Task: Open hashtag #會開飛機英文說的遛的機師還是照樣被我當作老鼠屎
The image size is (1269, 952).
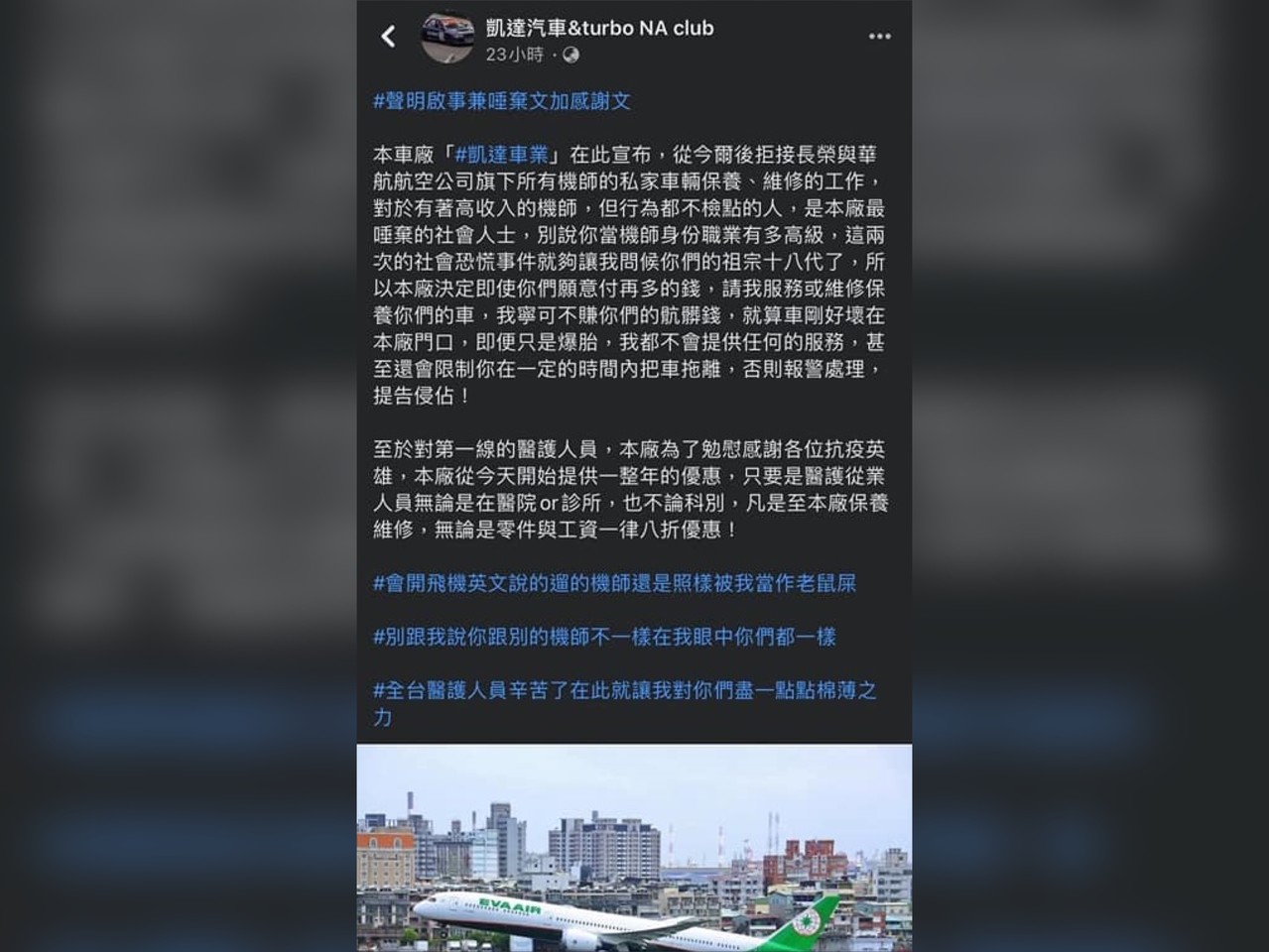Action: [x=614, y=583]
